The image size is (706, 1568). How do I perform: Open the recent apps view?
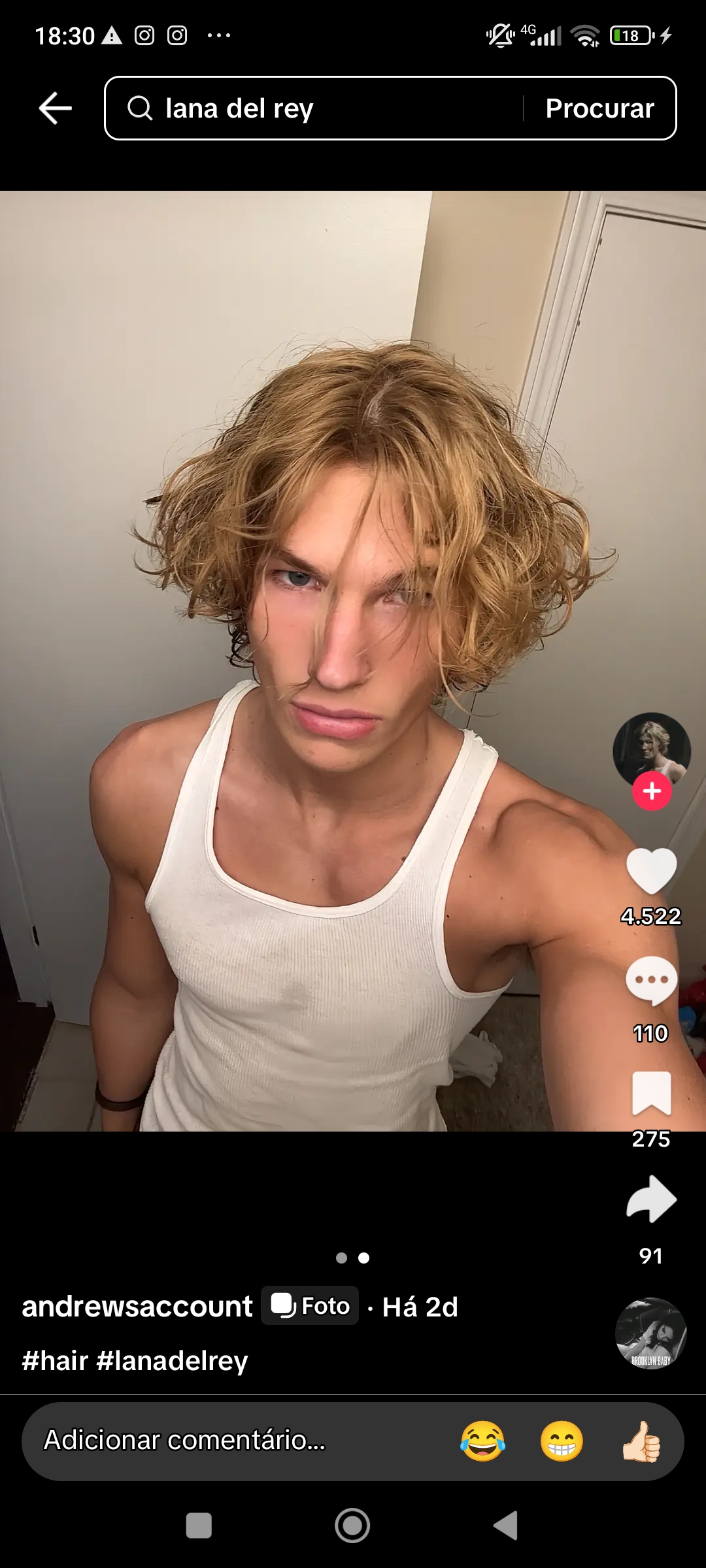click(x=199, y=1526)
